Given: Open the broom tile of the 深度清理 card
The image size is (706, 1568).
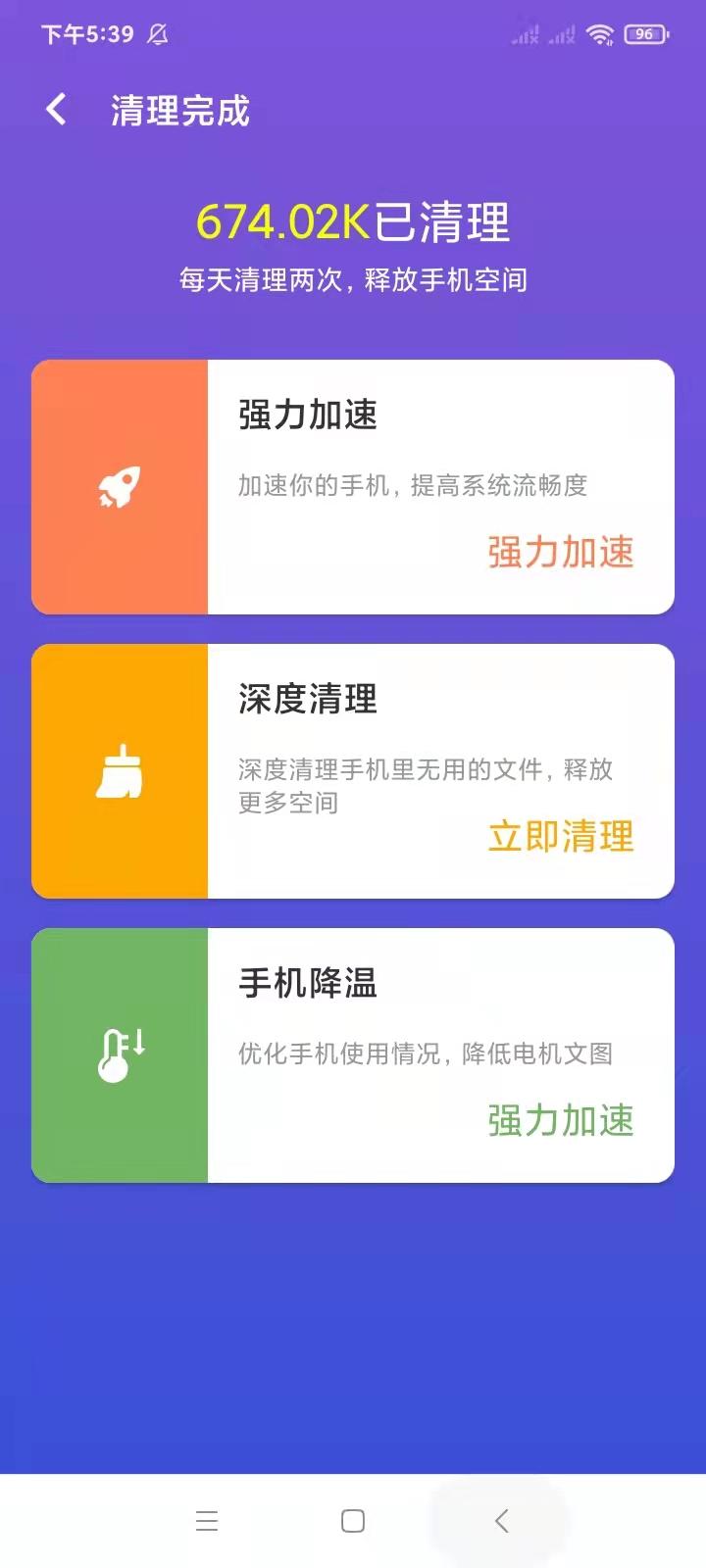Looking at the screenshot, I should pyautogui.click(x=120, y=771).
